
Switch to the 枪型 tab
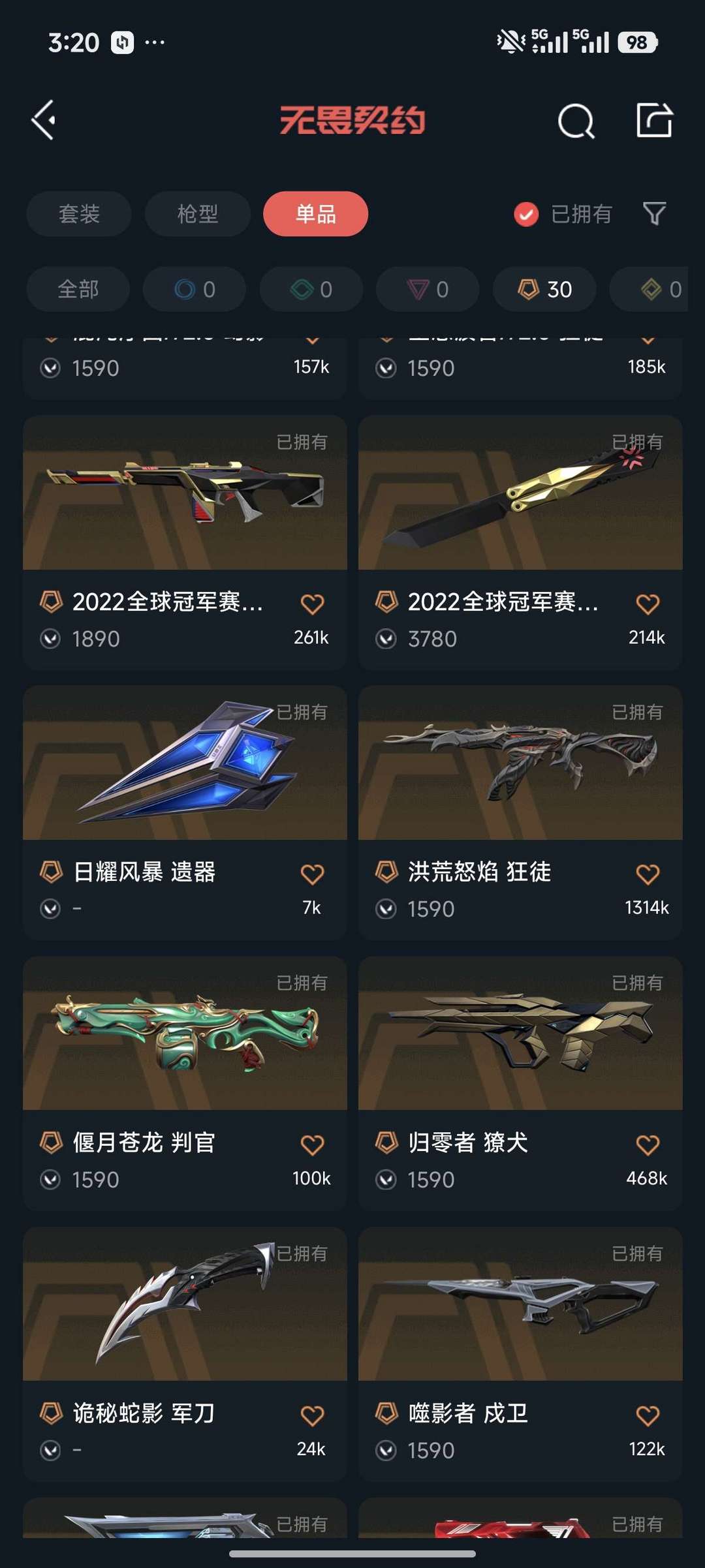pyautogui.click(x=196, y=214)
